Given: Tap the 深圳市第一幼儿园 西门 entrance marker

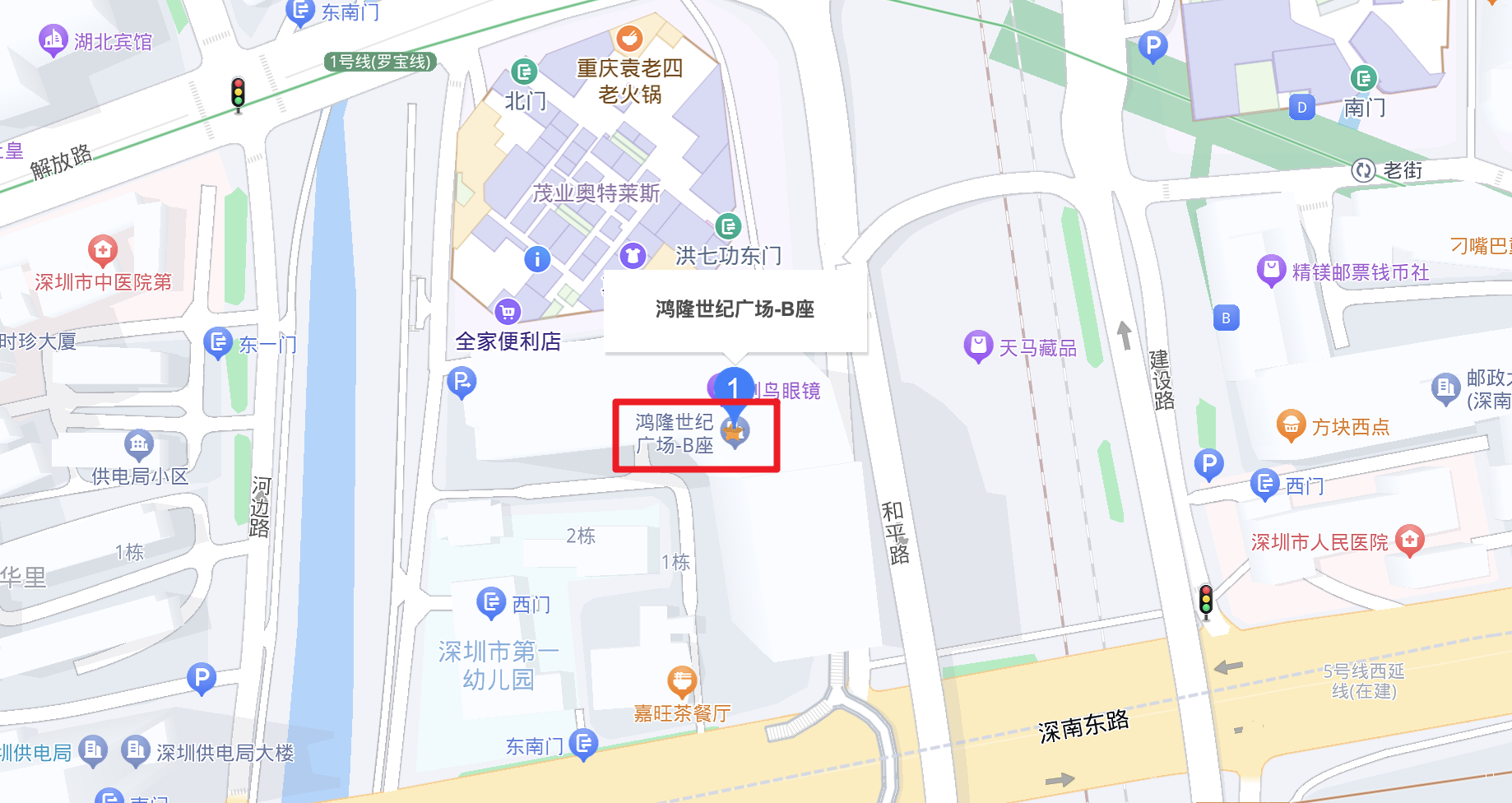Looking at the screenshot, I should 491,603.
